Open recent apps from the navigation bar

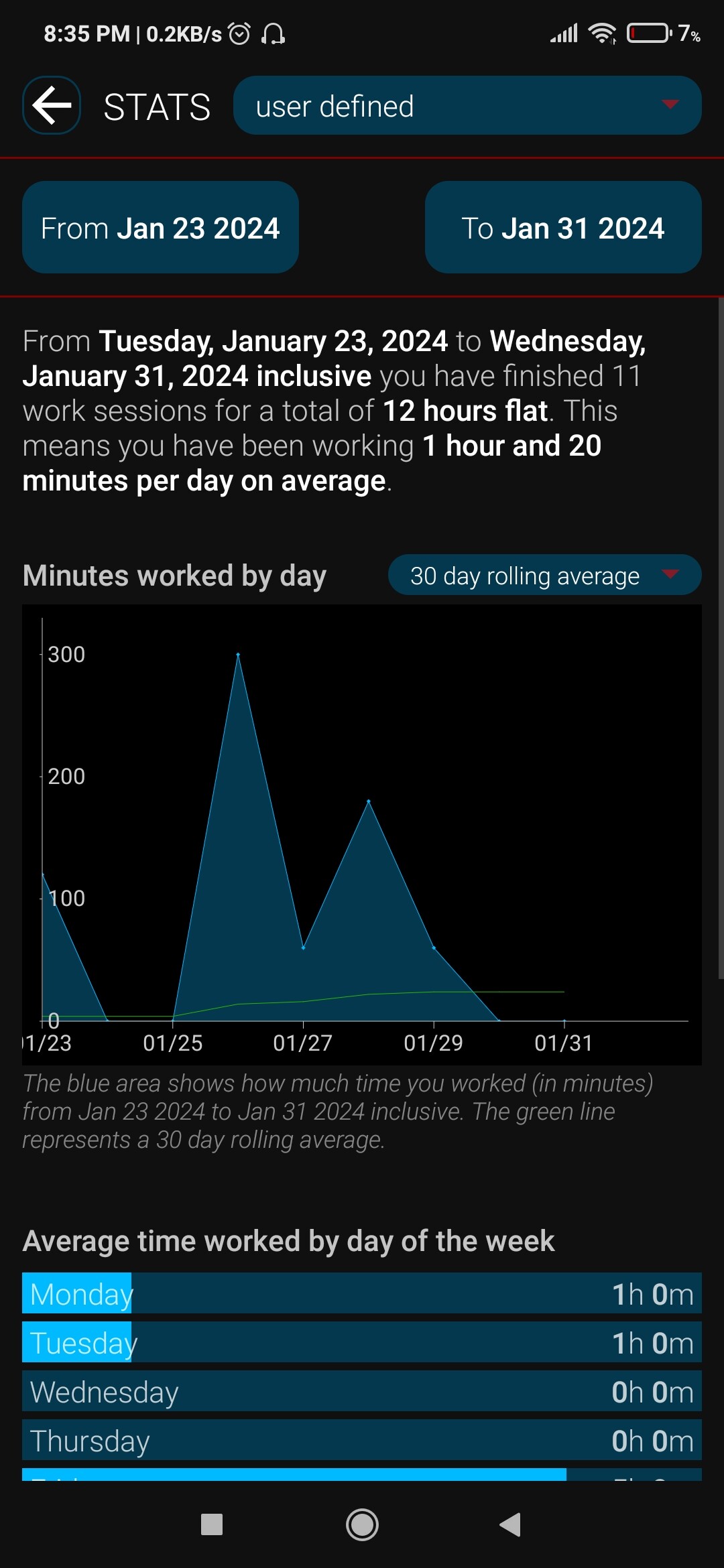click(212, 1524)
